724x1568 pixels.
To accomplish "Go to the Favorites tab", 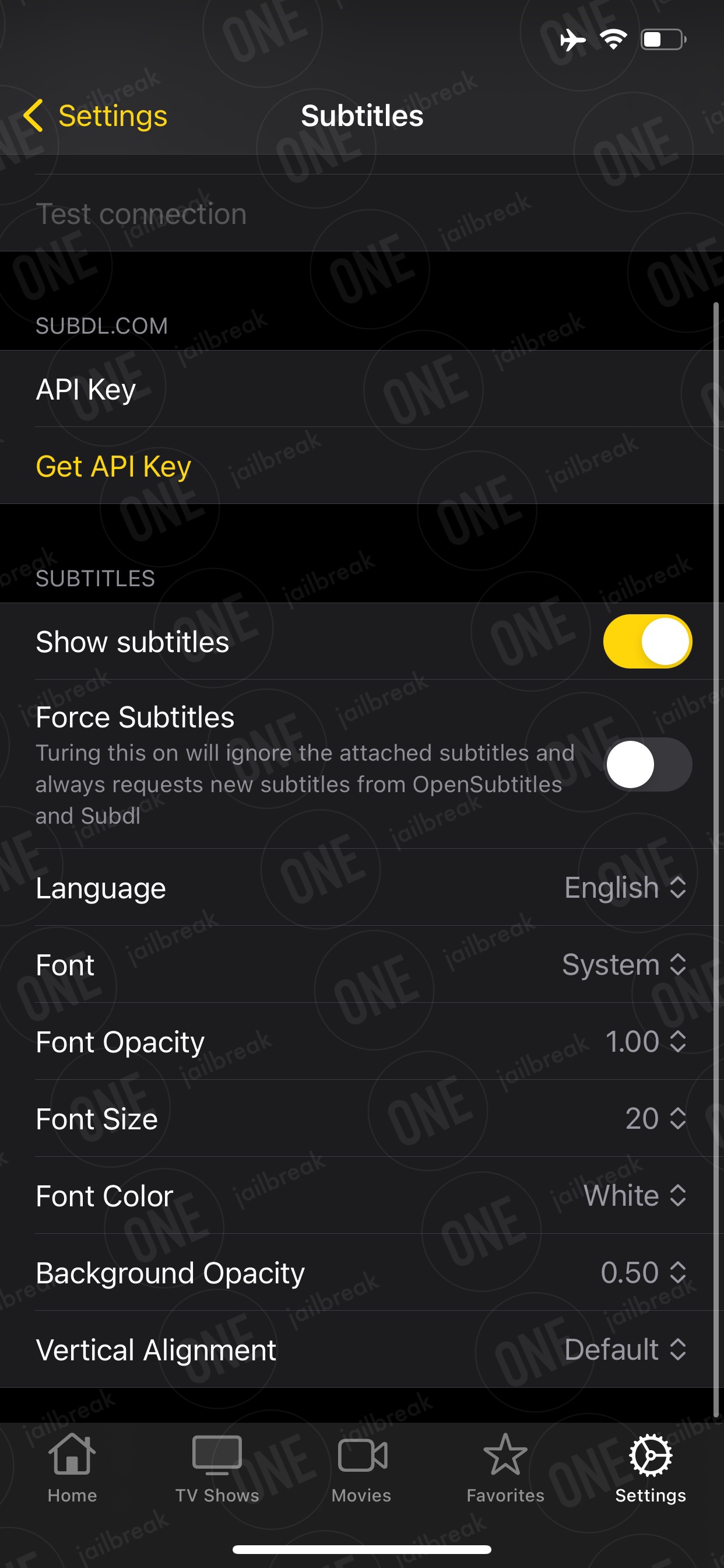I will 505,1468.
